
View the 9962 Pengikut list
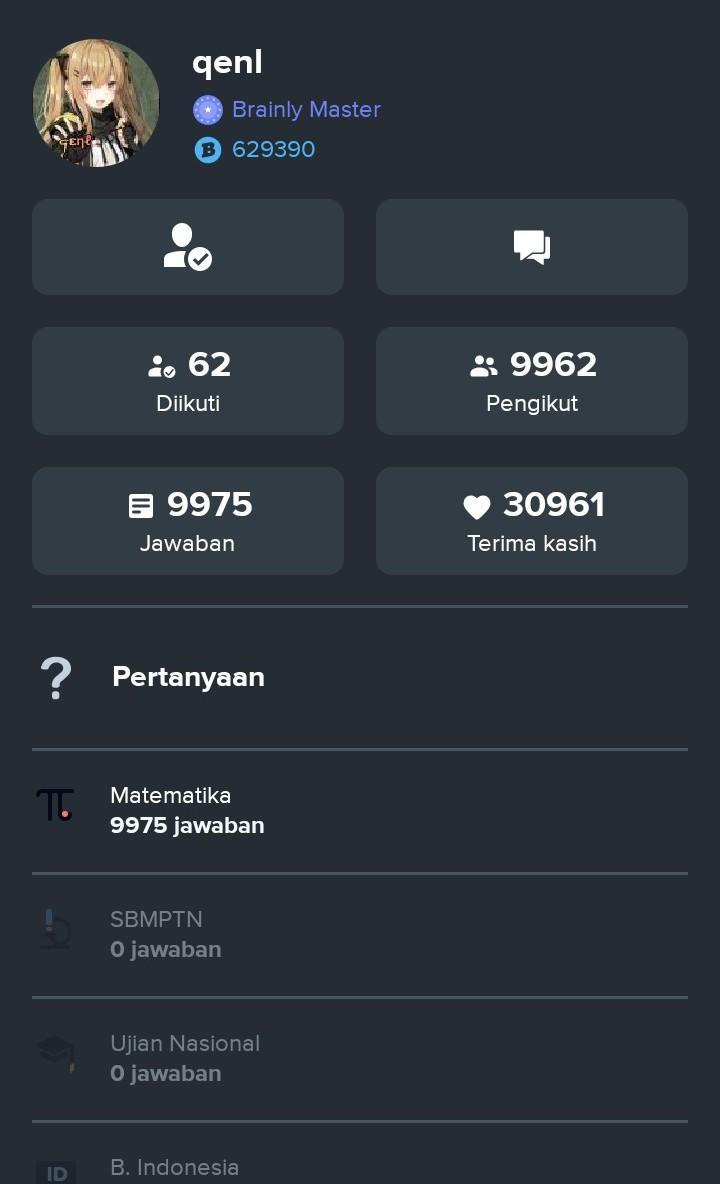tap(531, 381)
